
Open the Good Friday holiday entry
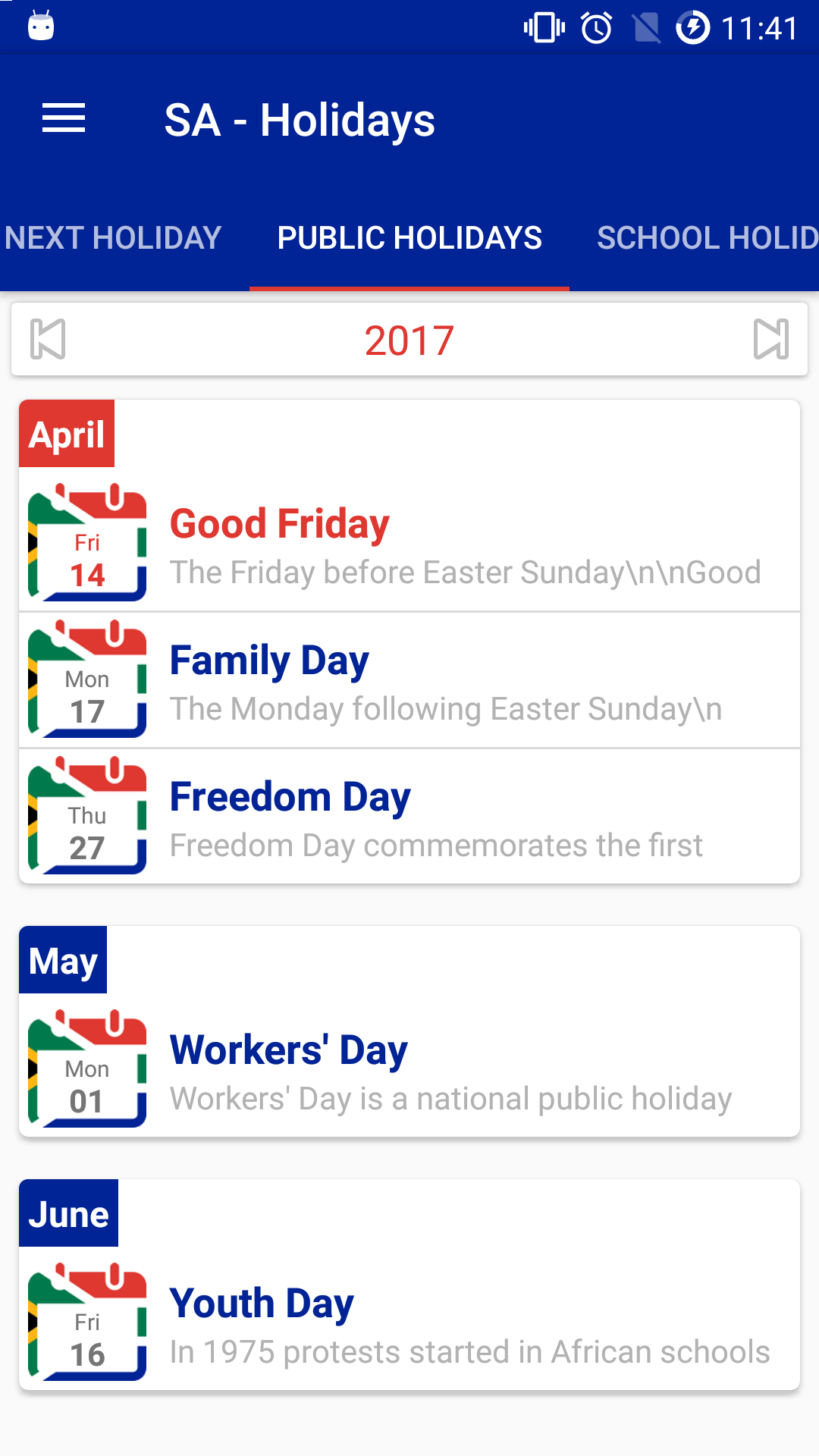pyautogui.click(x=409, y=544)
